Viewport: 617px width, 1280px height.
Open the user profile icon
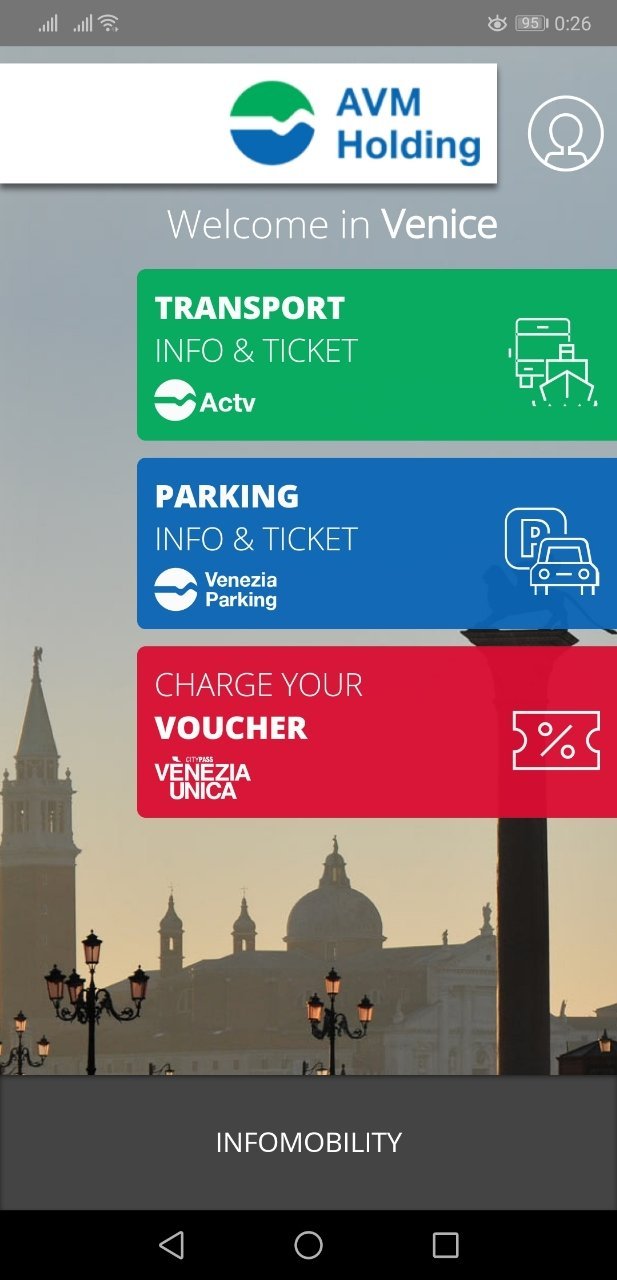tap(565, 133)
